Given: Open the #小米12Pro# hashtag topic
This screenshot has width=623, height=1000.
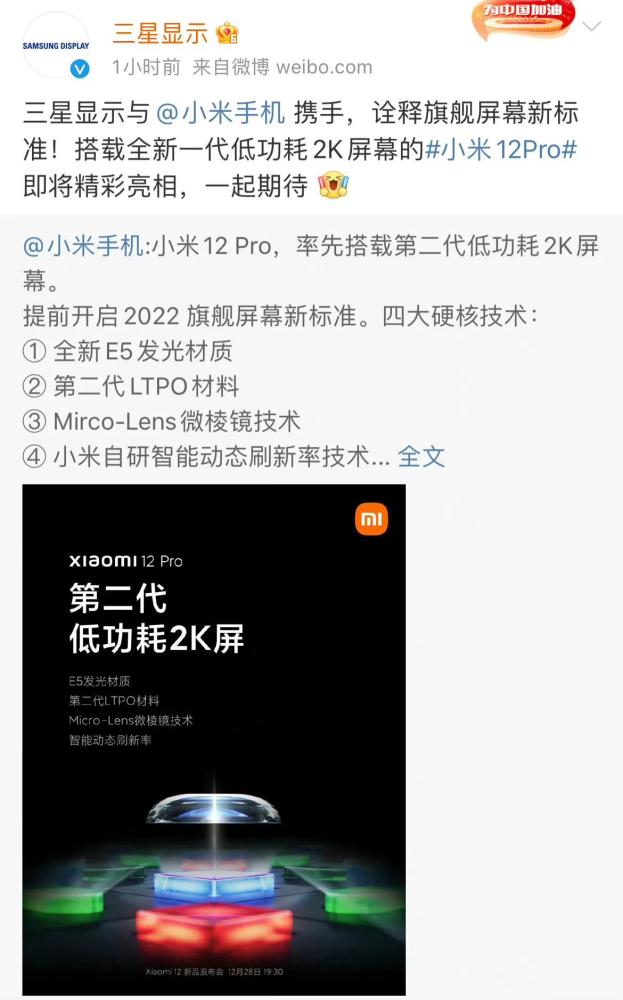Looking at the screenshot, I should pos(503,148).
